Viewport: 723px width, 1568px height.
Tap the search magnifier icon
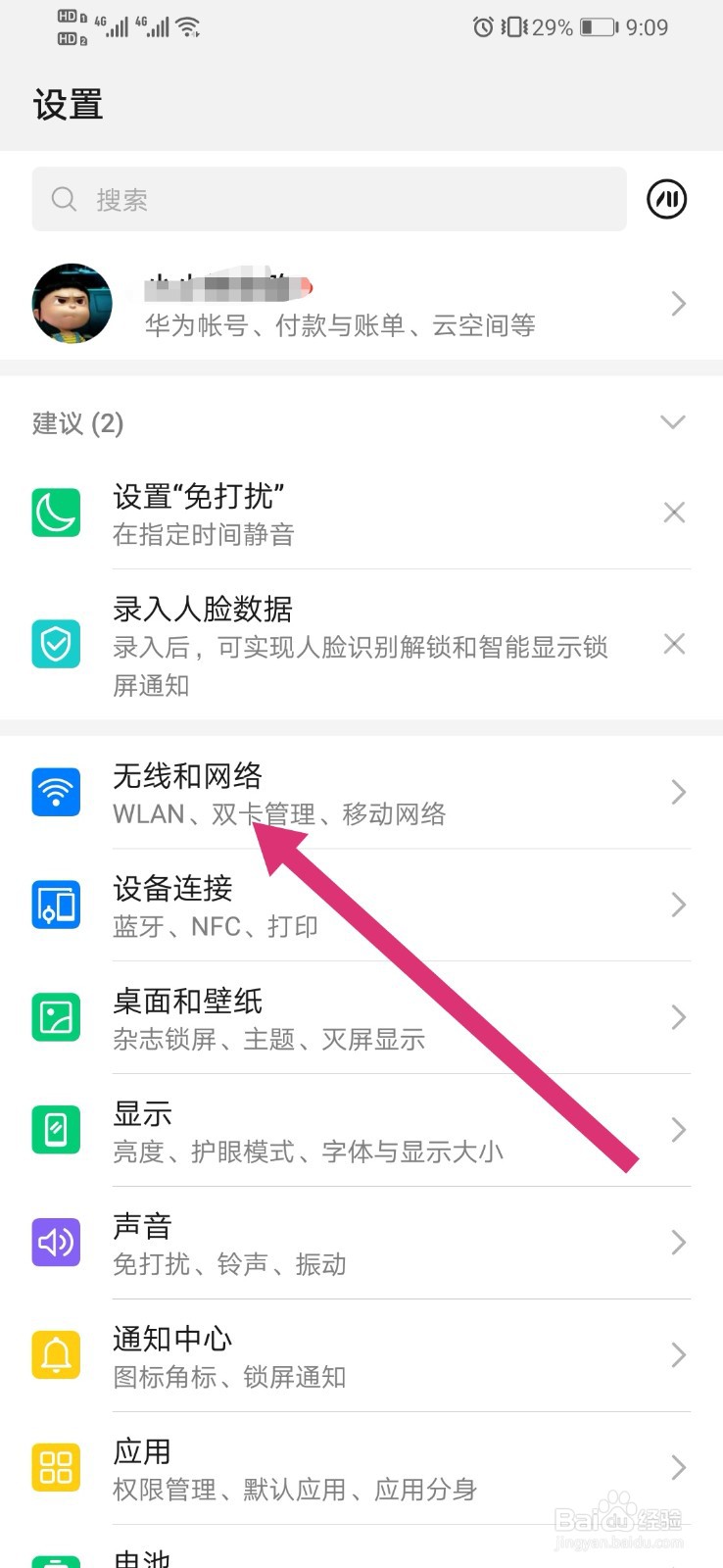click(64, 199)
